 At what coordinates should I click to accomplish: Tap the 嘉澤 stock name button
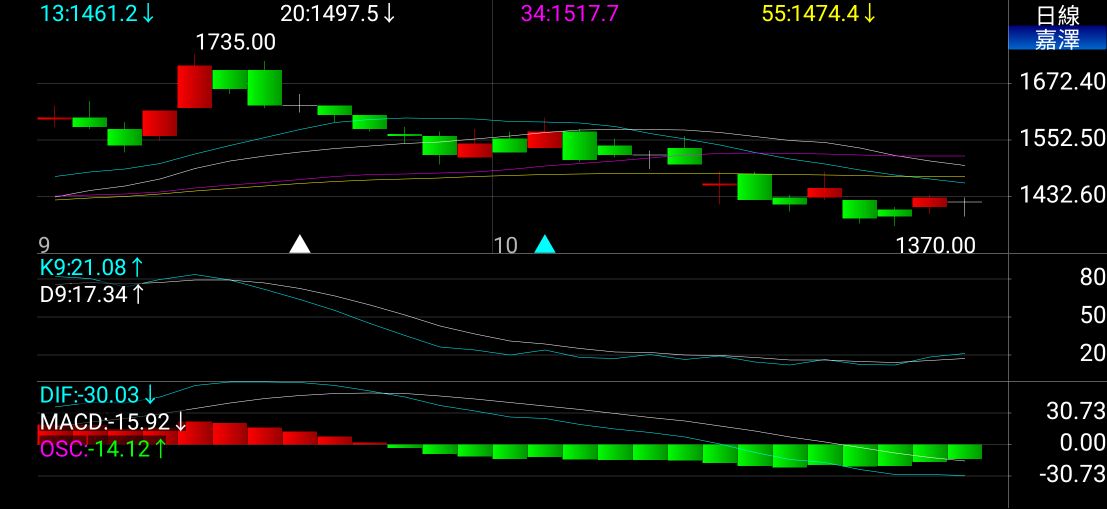coord(1057,39)
